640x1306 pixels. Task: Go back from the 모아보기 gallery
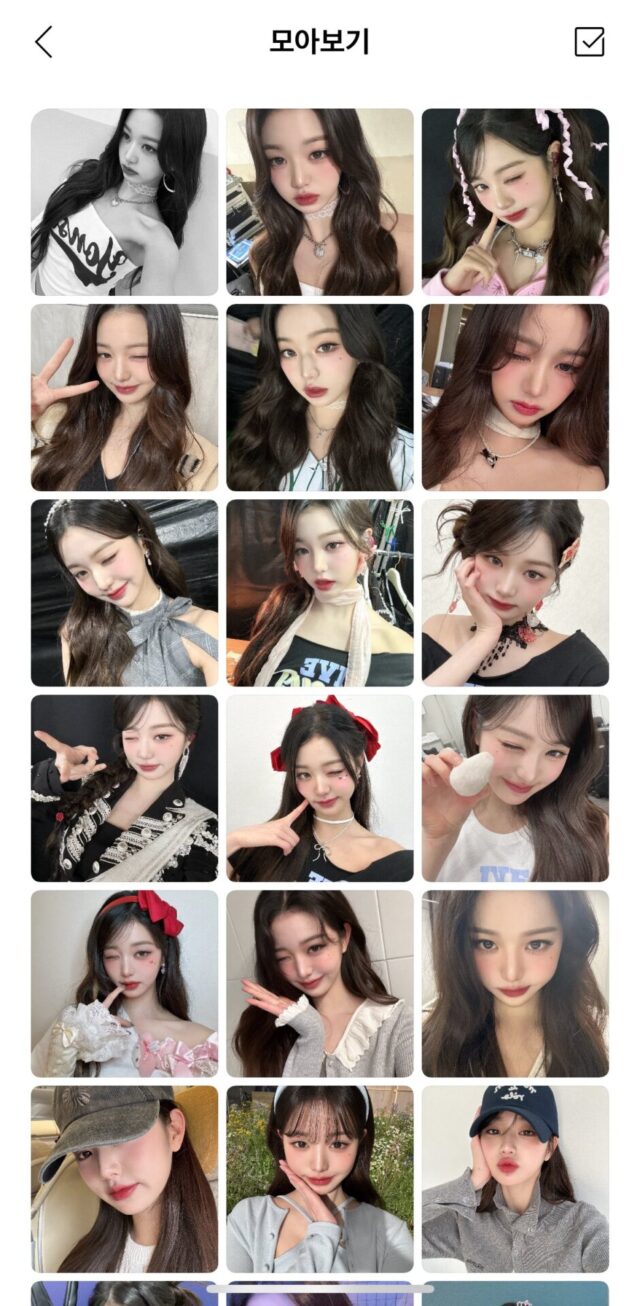click(x=43, y=42)
